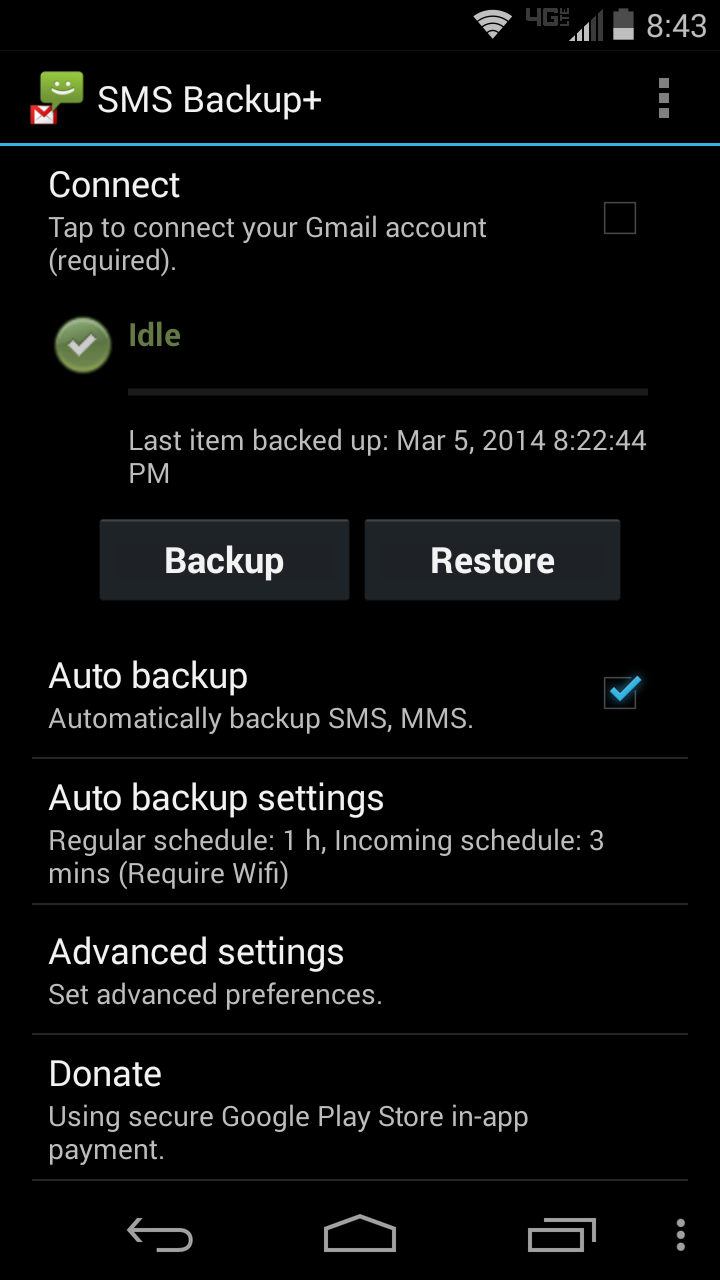Disable the Auto backup checkbox

tap(621, 692)
